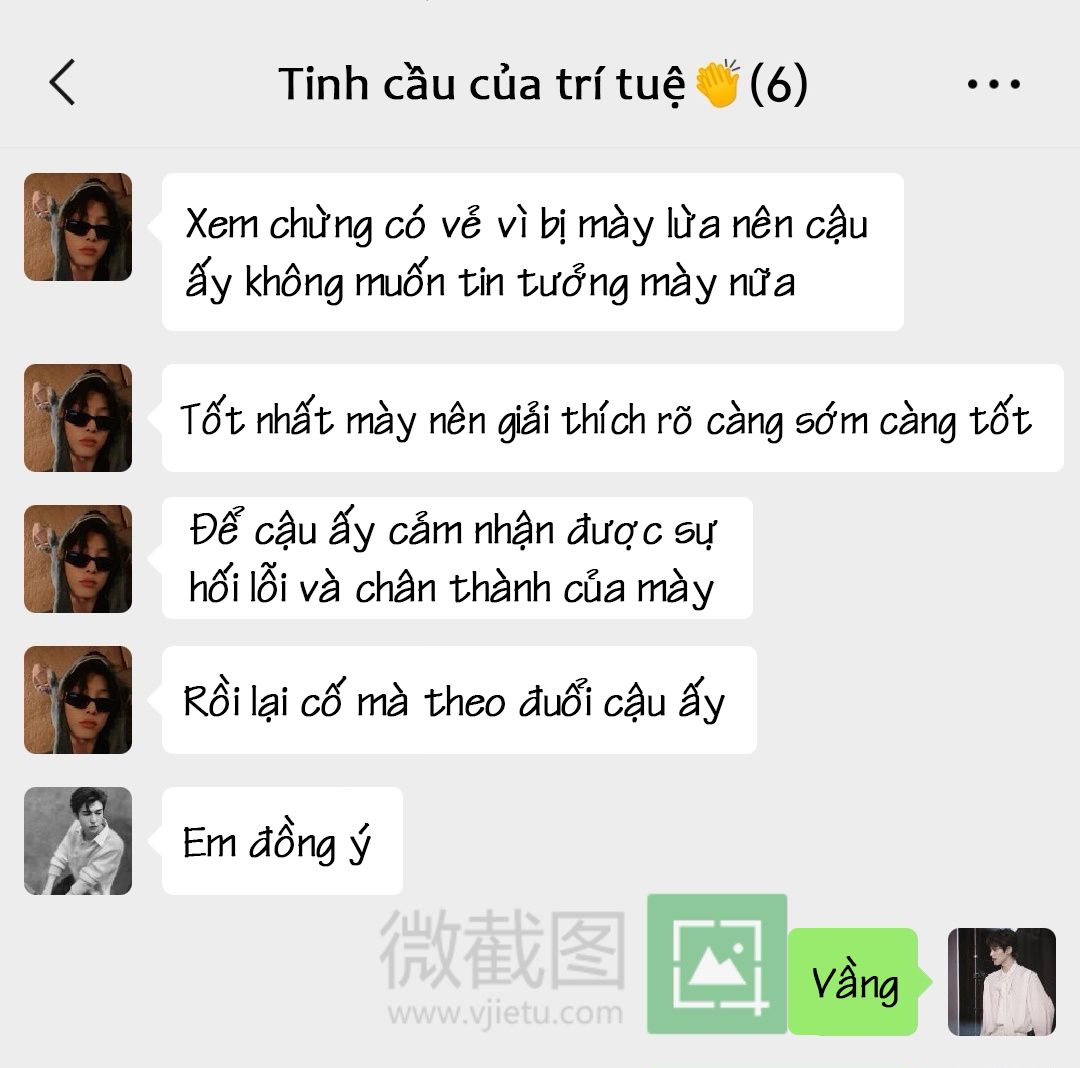Open the group chat options menu
1080x1068 pixels.
994,84
